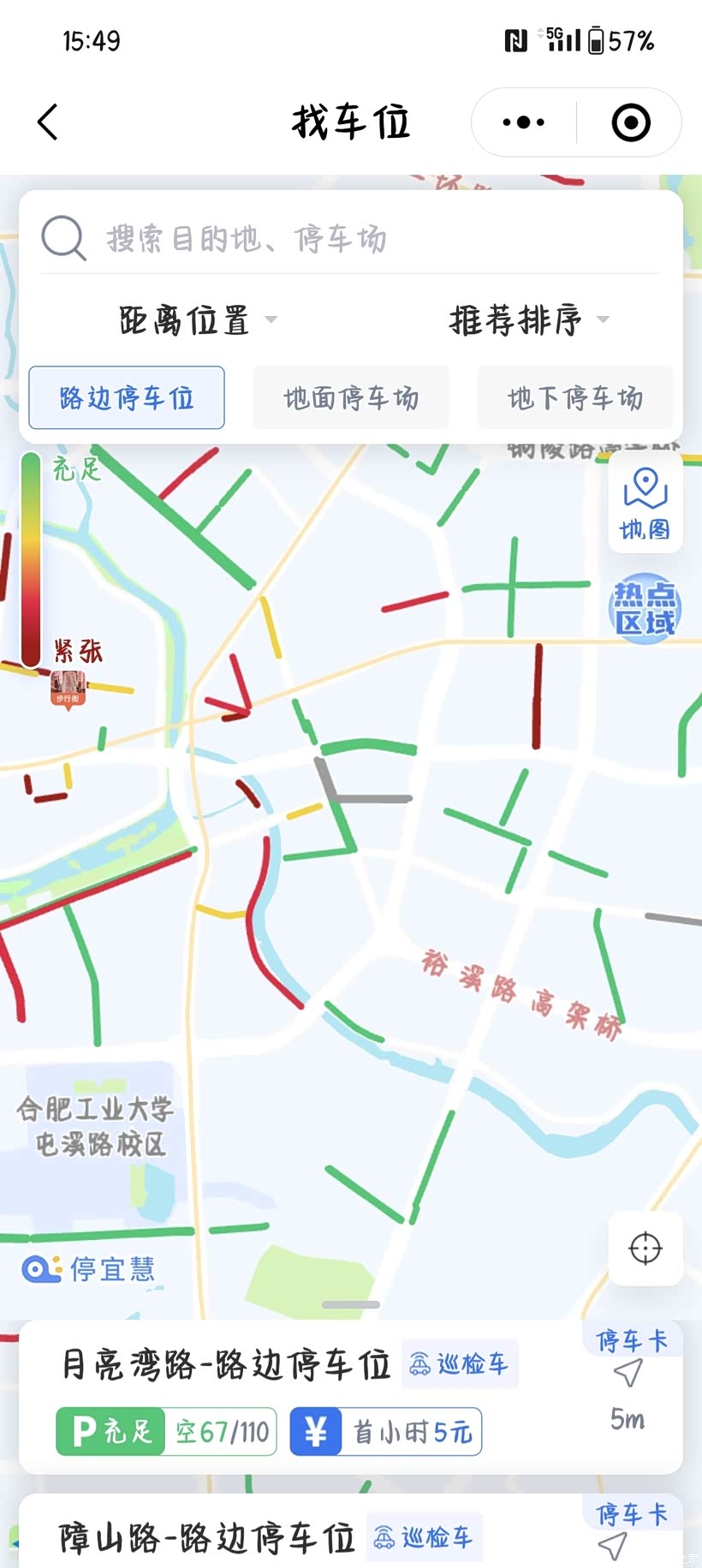Tap the drag handle above parking list

coord(351,1304)
